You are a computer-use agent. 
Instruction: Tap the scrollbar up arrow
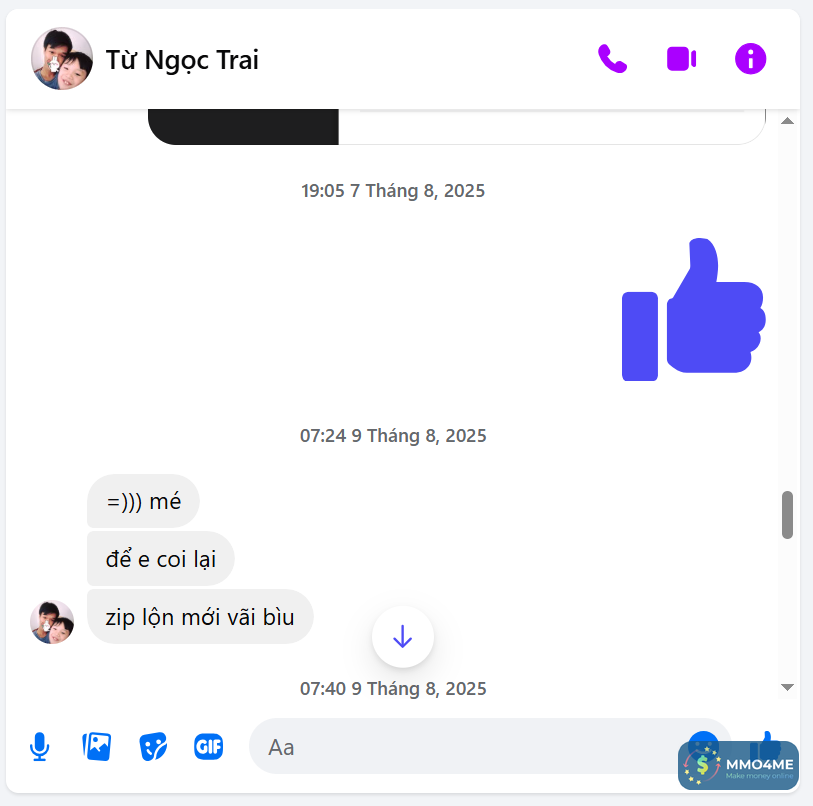[787, 121]
